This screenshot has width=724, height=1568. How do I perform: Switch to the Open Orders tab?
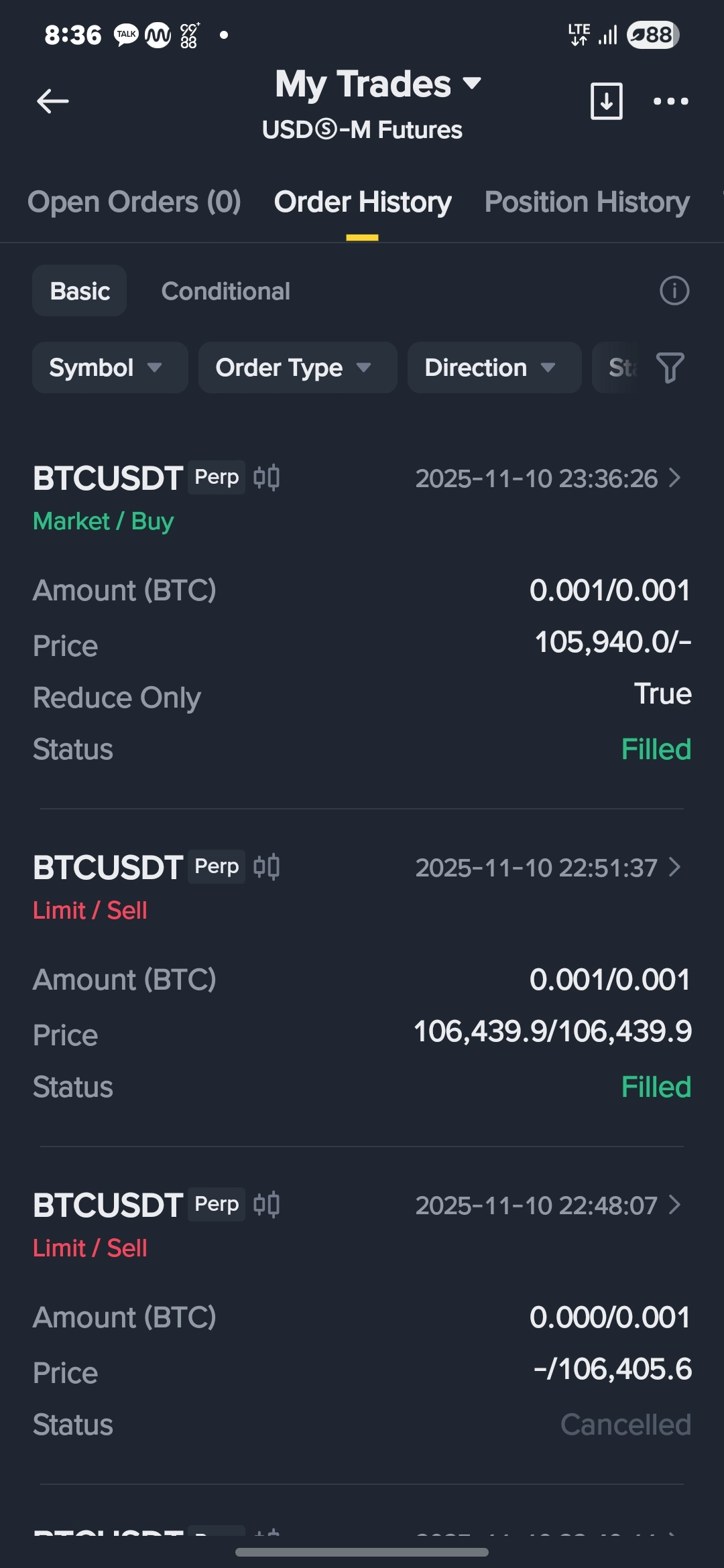pyautogui.click(x=135, y=202)
